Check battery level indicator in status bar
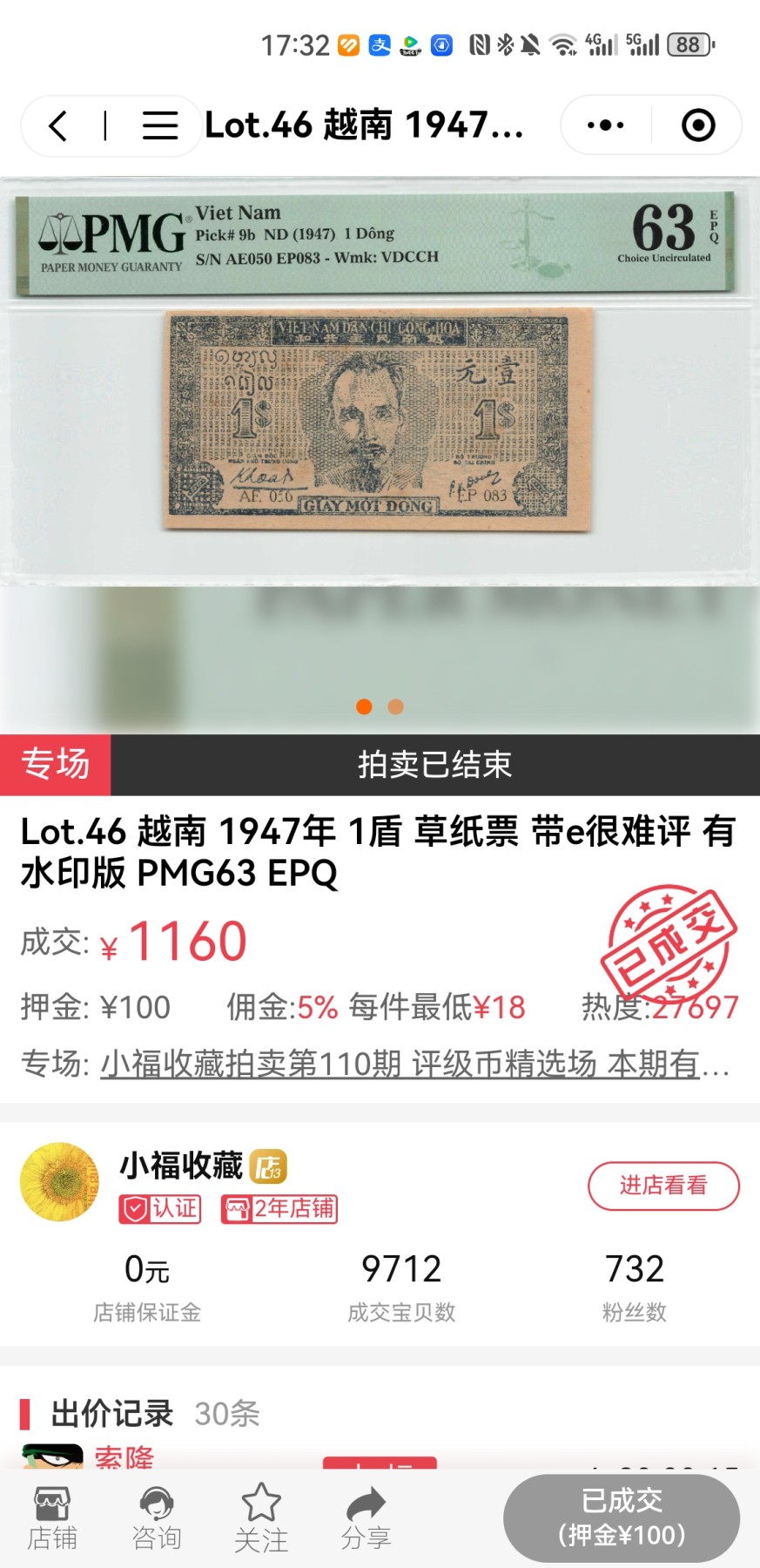760x1568 pixels. tap(688, 44)
